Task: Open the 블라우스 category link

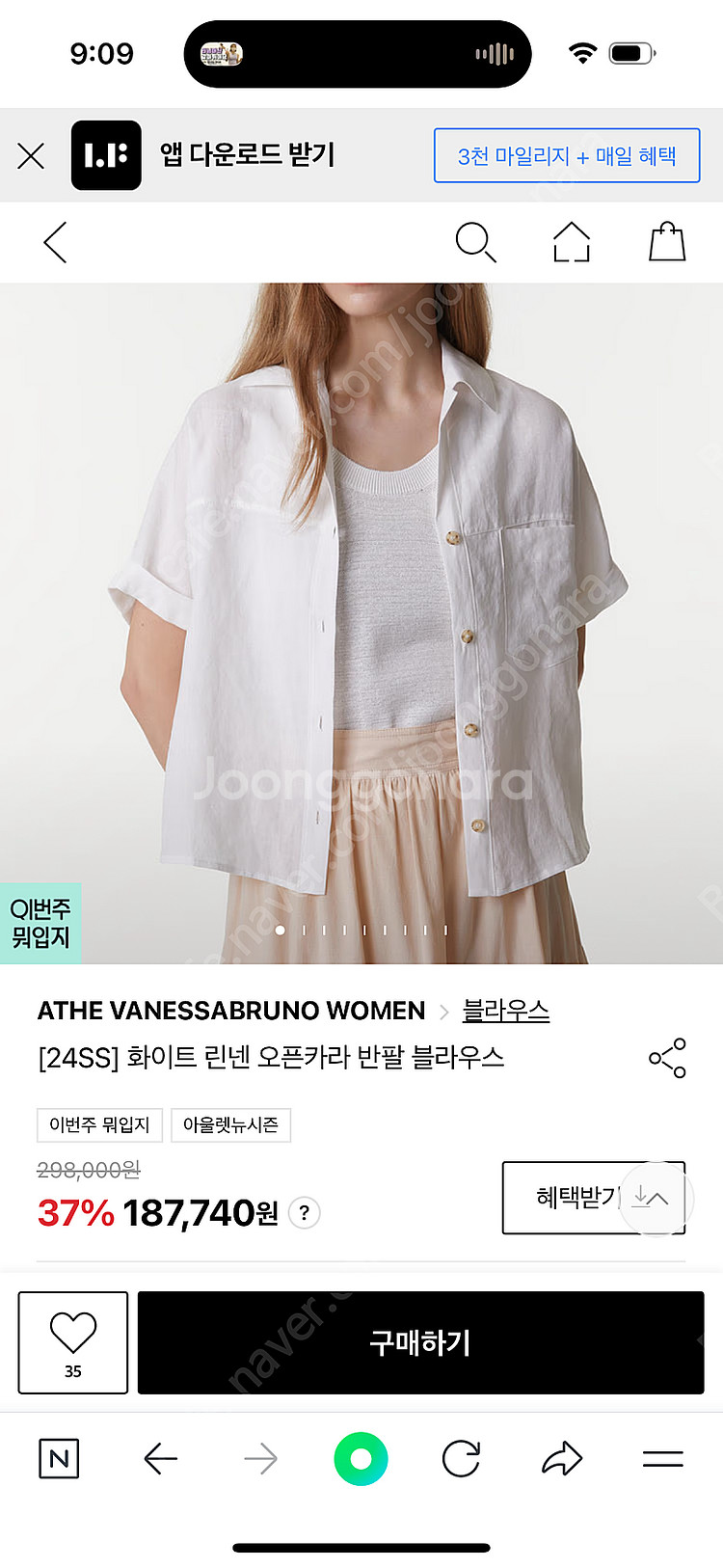Action: coord(505,1010)
